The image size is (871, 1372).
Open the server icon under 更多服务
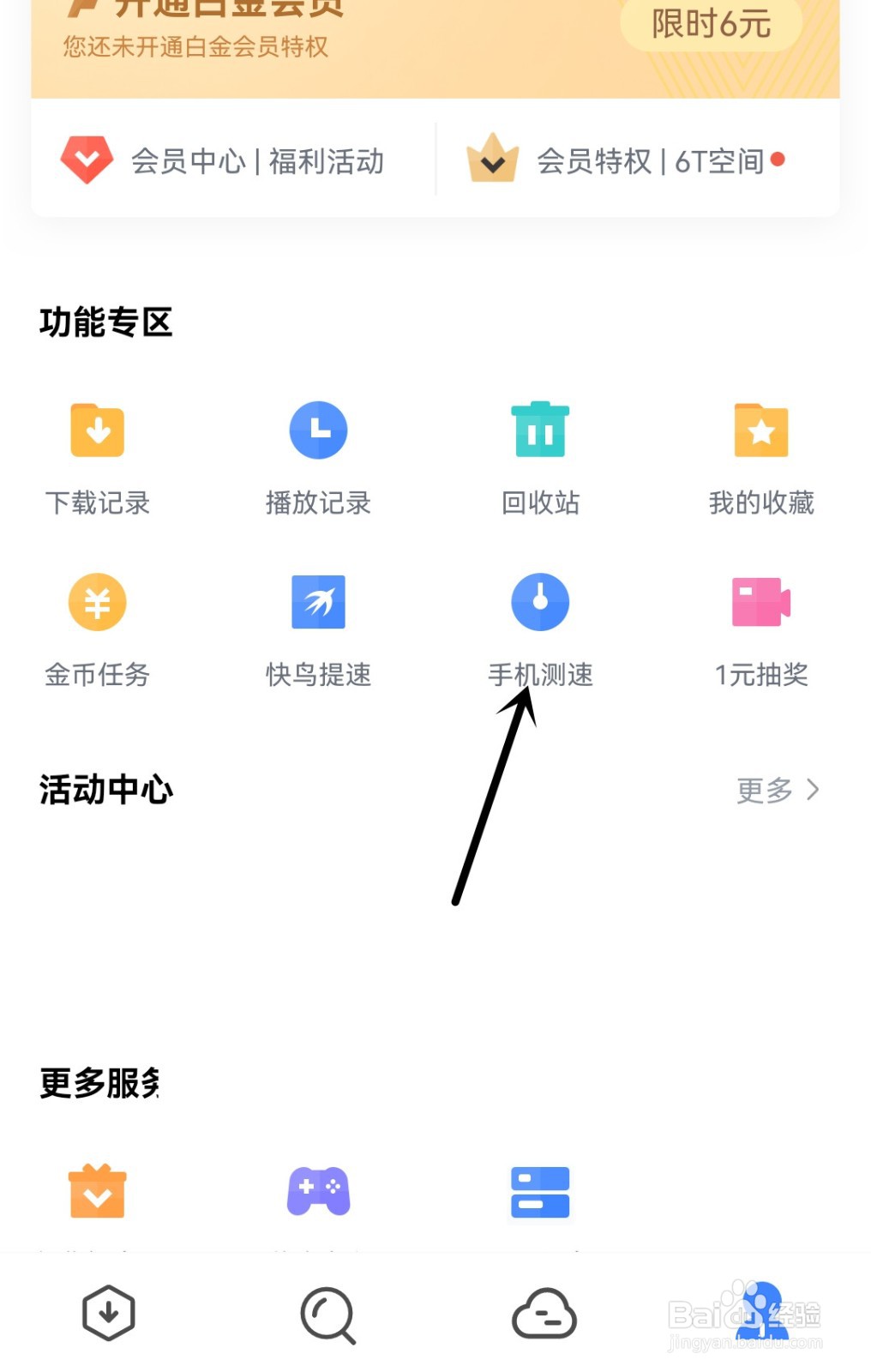[539, 1192]
